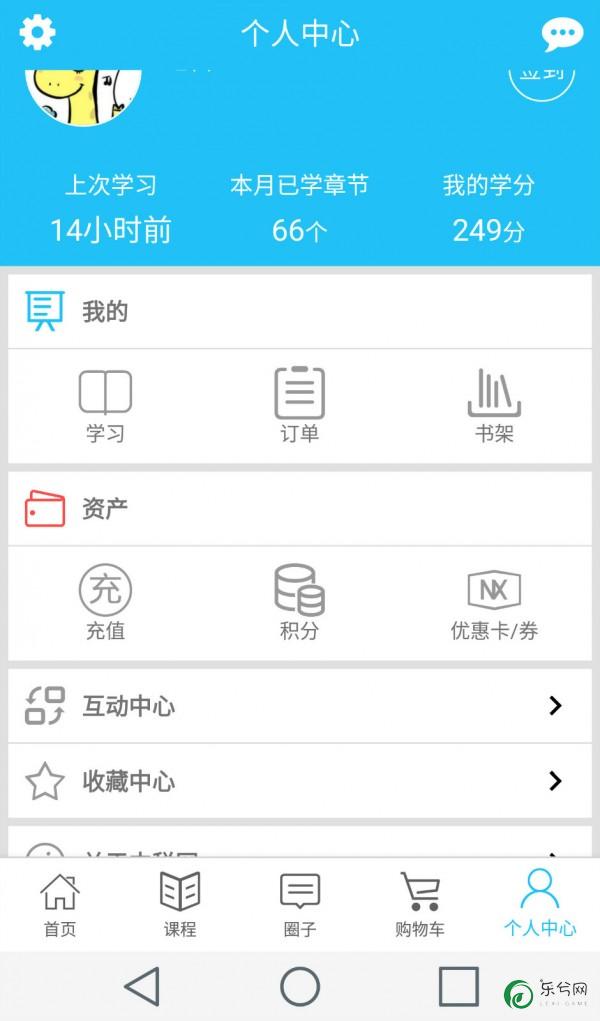Open 书架 bookshelf

[494, 406]
